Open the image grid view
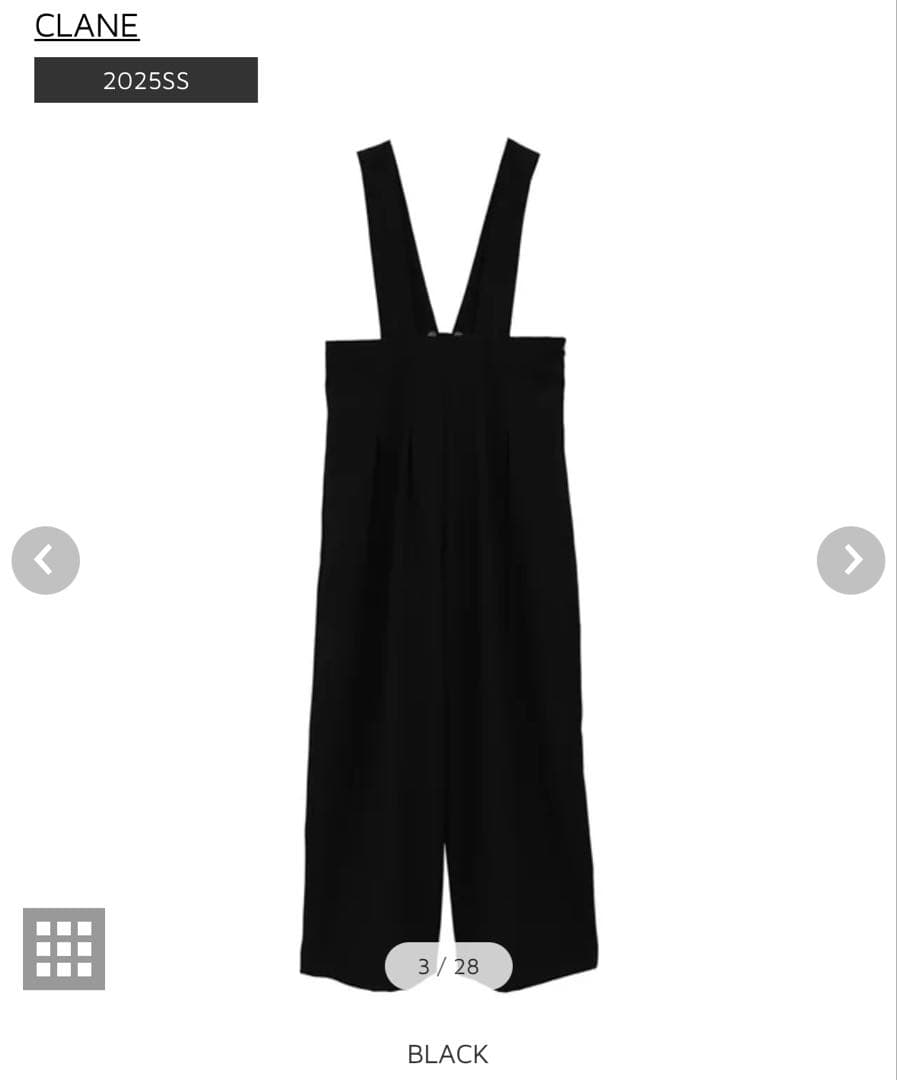 pos(64,948)
